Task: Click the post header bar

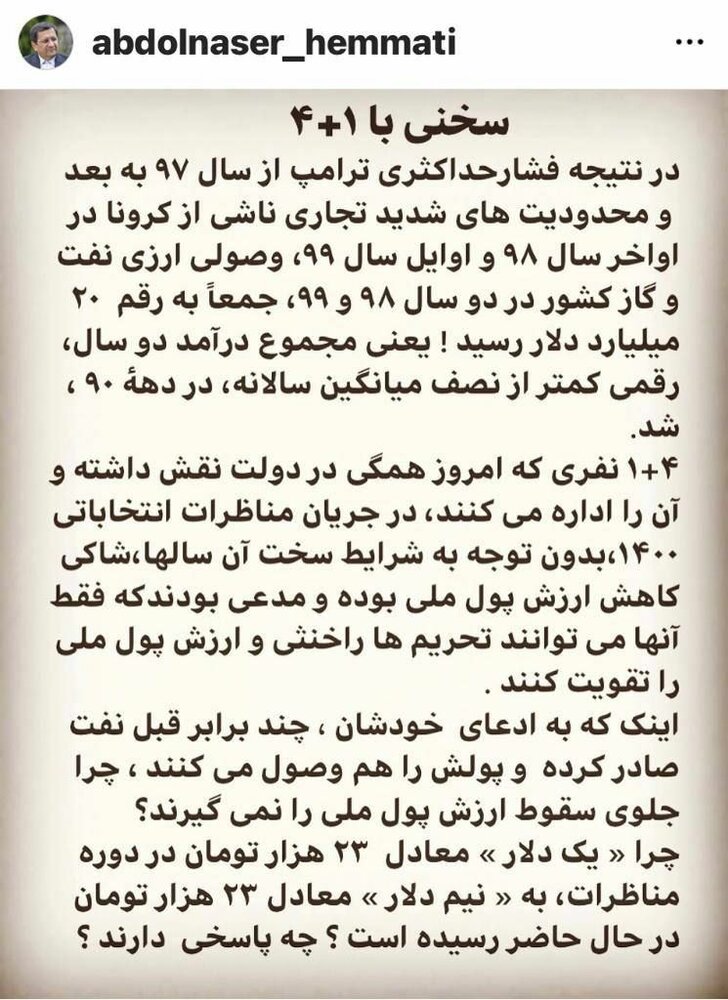Action: point(364,41)
